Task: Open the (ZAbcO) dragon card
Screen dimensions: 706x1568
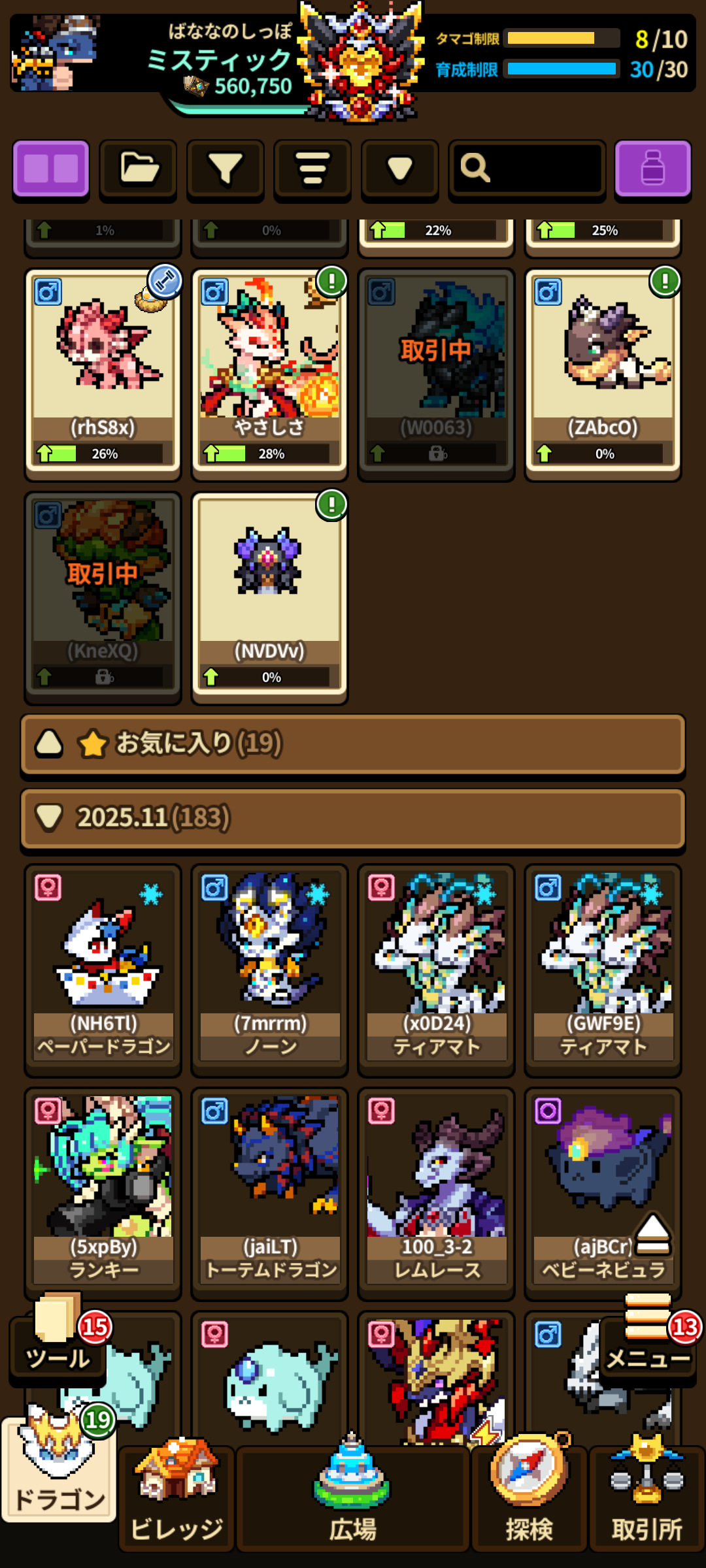Action: tap(603, 369)
